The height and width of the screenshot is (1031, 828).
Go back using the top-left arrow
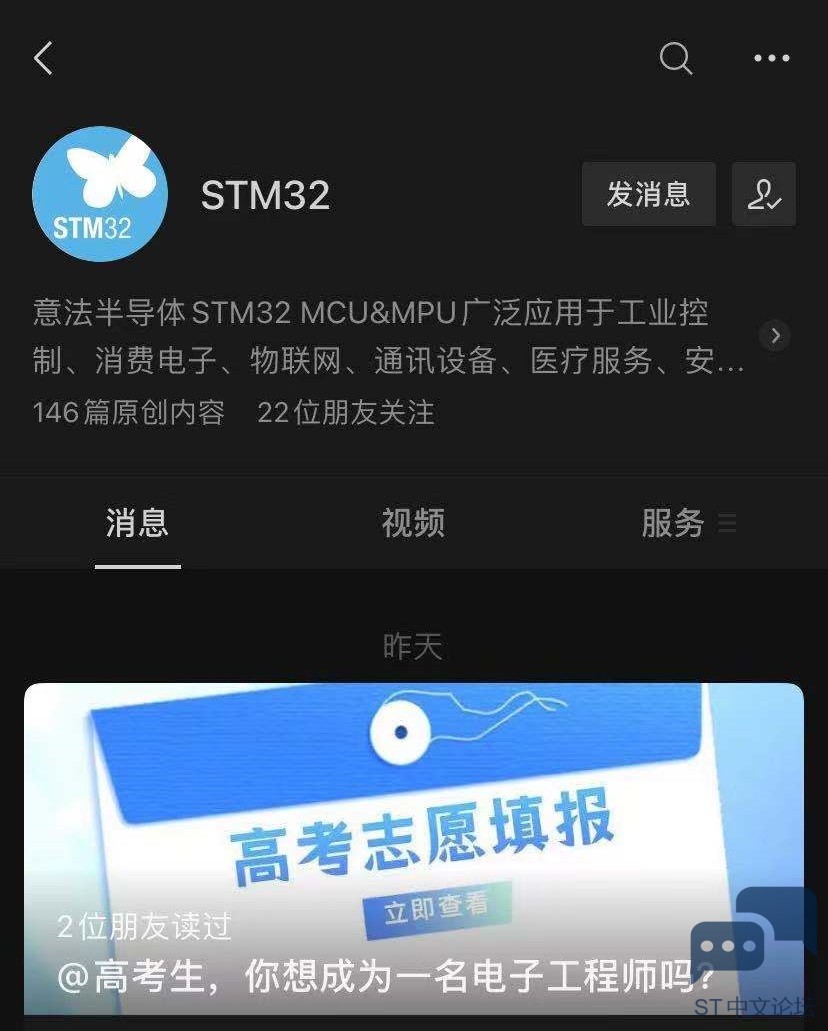[x=43, y=59]
